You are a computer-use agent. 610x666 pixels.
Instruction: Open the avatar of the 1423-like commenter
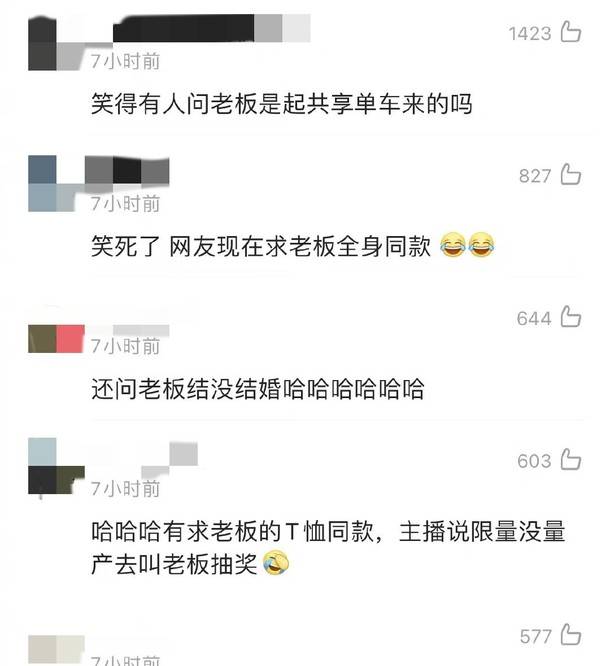[x=54, y=42]
